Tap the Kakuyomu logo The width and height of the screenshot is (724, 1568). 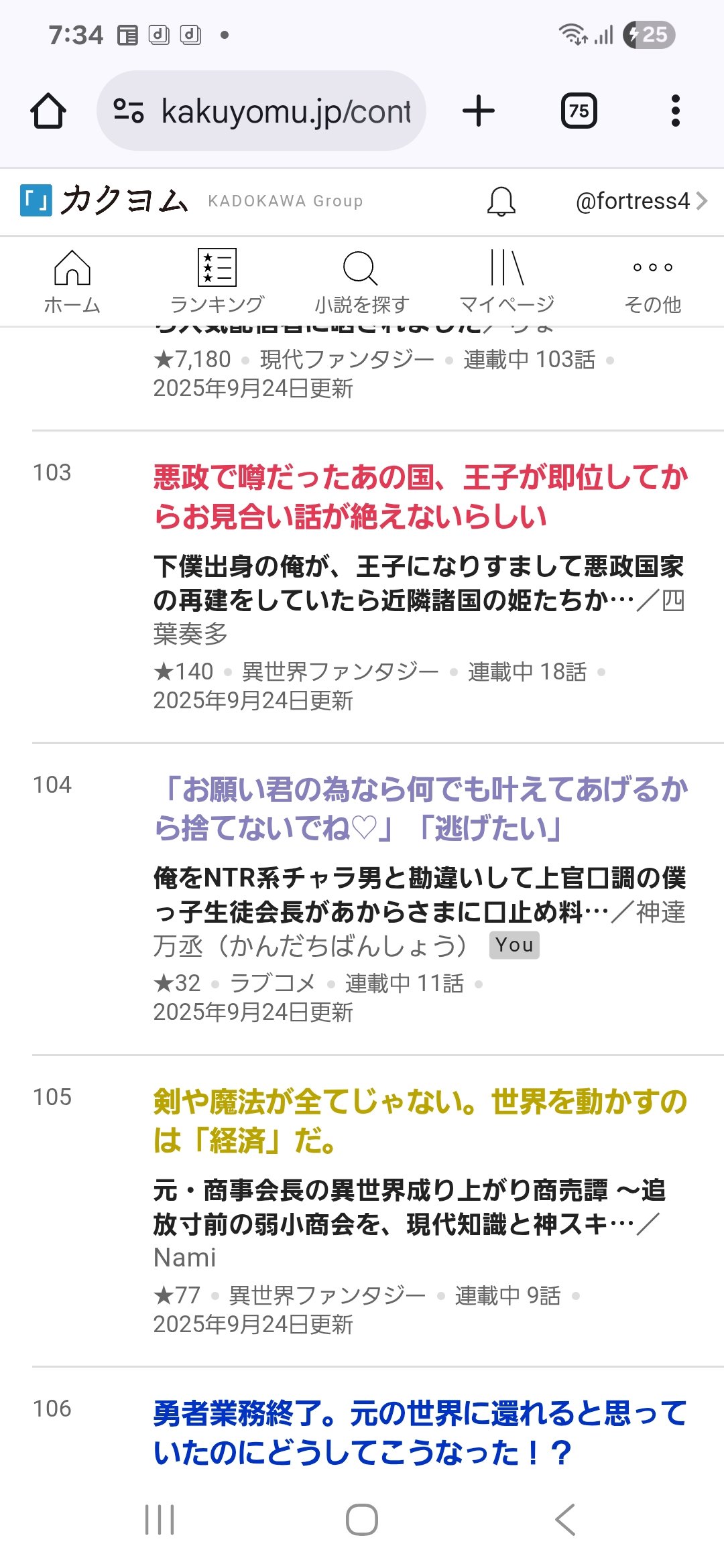(x=104, y=200)
